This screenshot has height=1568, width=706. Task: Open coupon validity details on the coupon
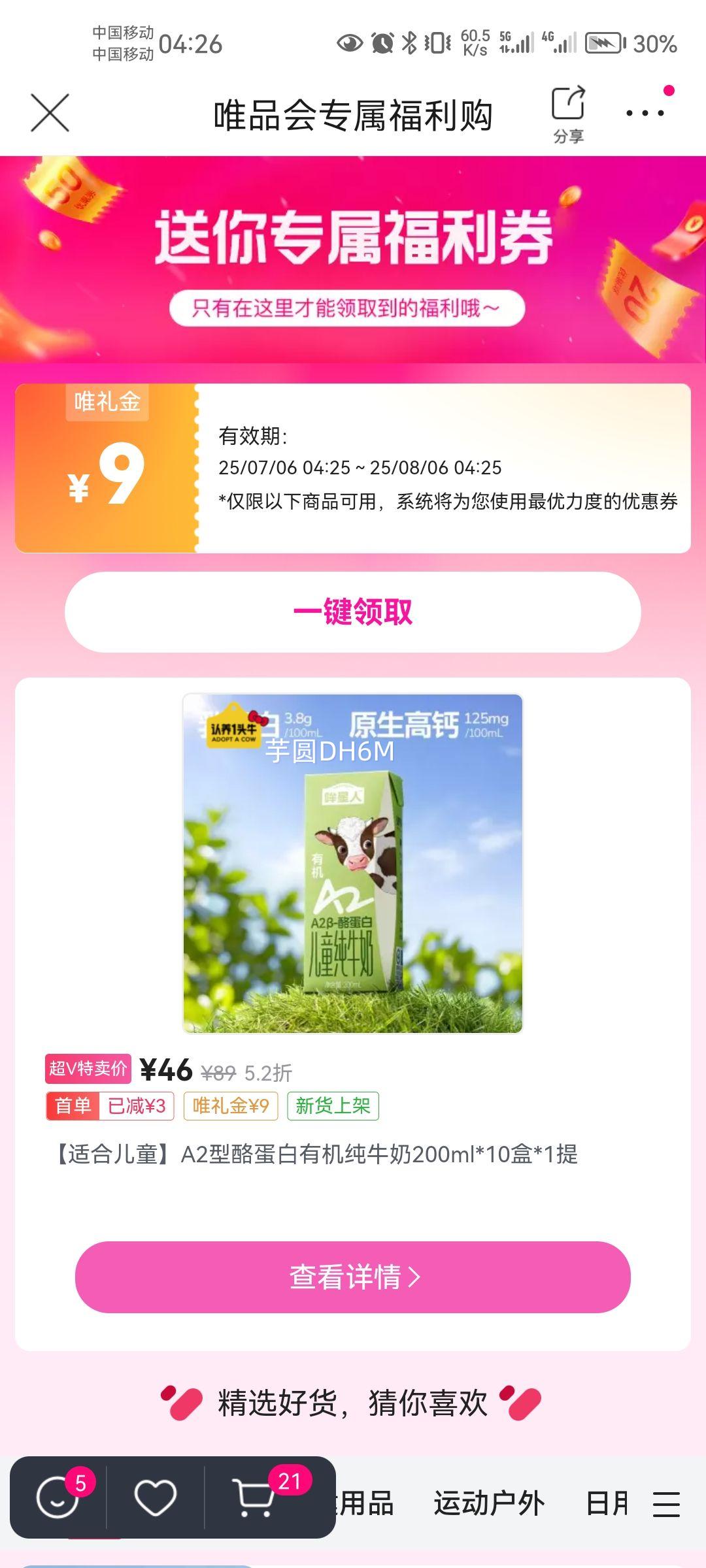(x=451, y=467)
